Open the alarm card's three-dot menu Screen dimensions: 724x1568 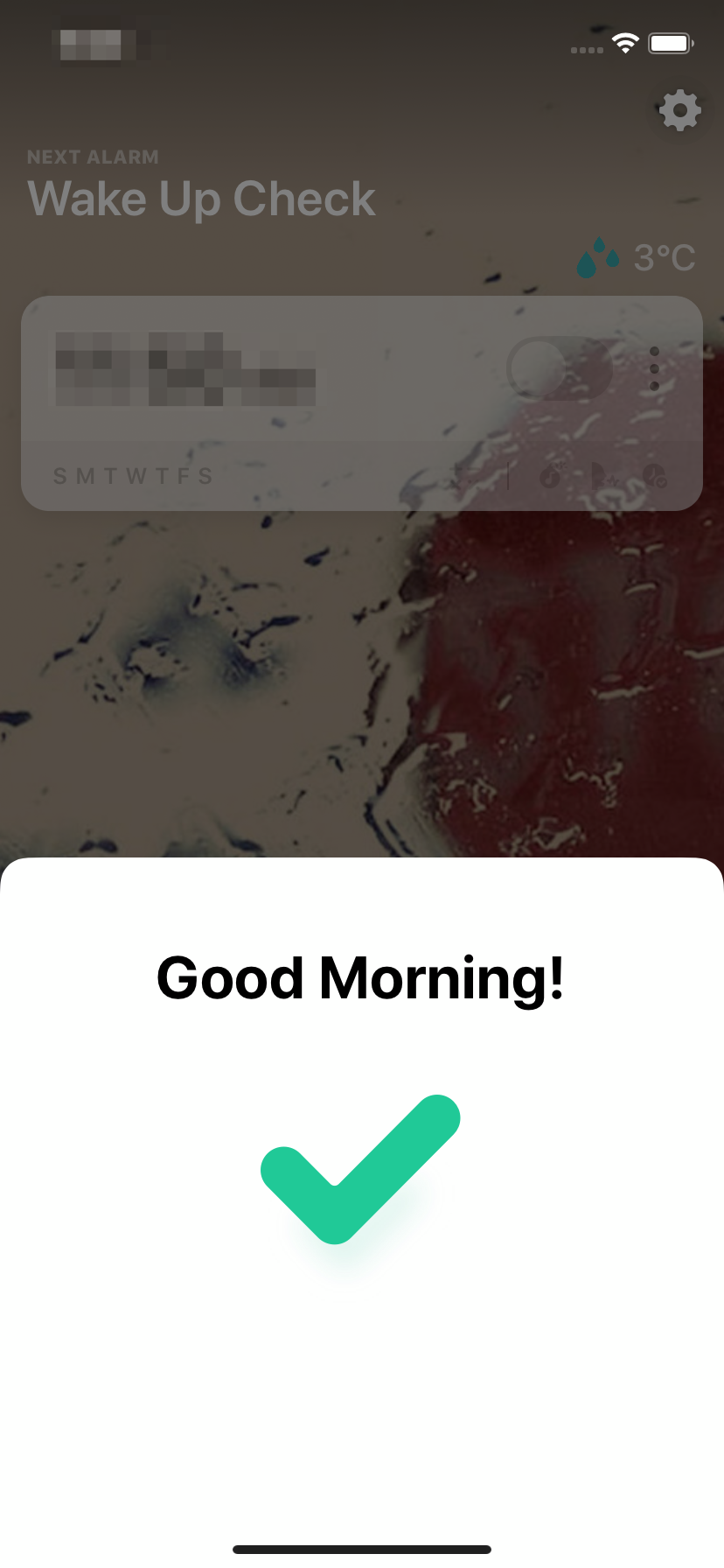(654, 368)
